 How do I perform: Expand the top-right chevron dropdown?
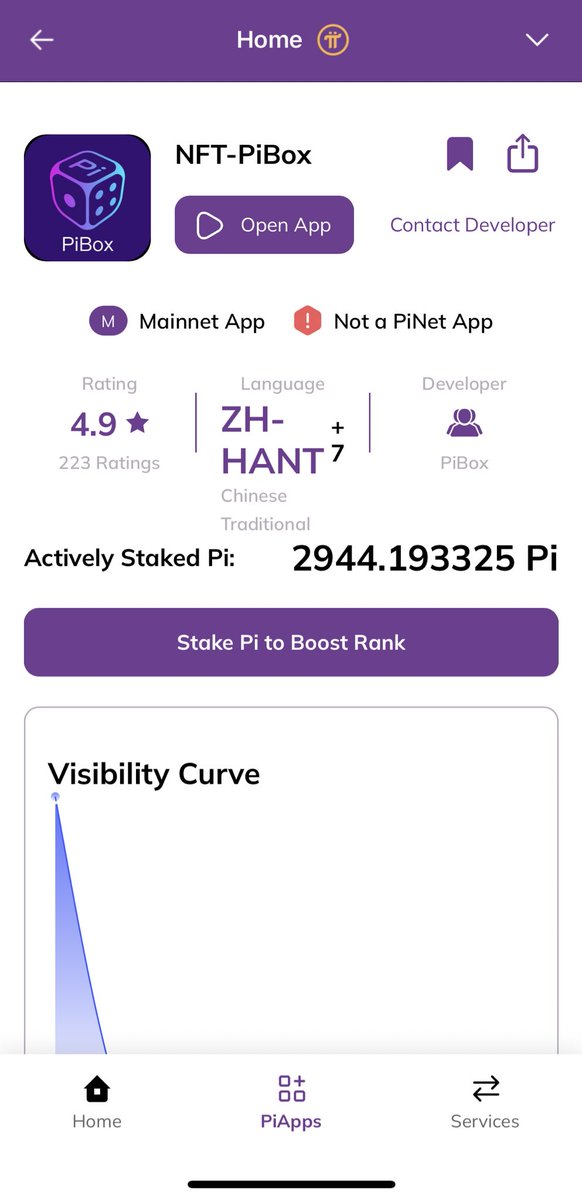tap(537, 40)
